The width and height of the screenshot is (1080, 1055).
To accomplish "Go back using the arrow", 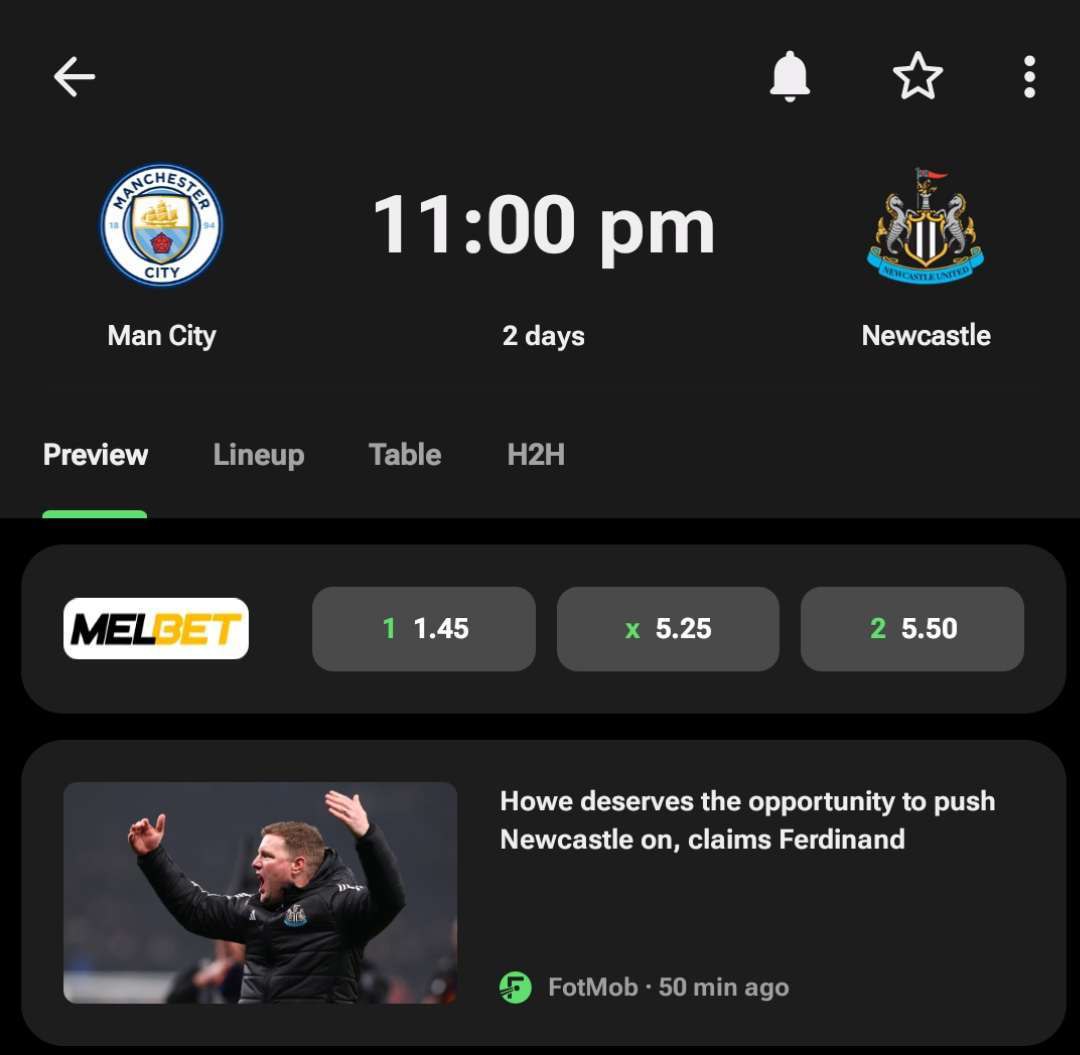I will point(74,76).
